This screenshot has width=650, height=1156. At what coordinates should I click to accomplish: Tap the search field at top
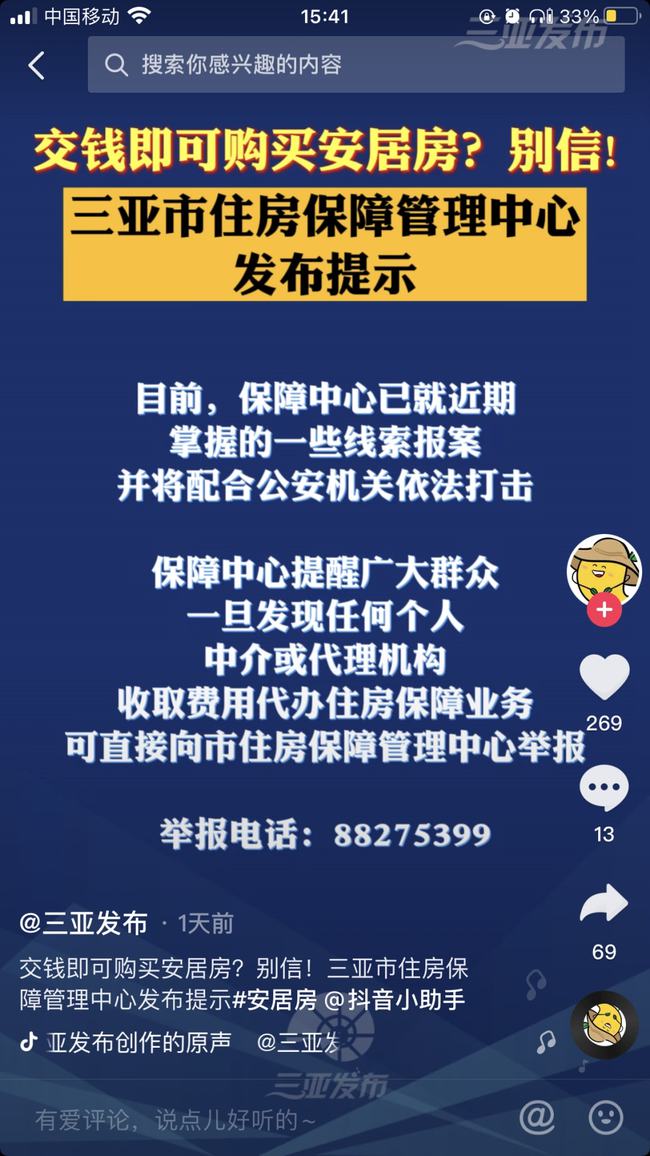tap(355, 65)
